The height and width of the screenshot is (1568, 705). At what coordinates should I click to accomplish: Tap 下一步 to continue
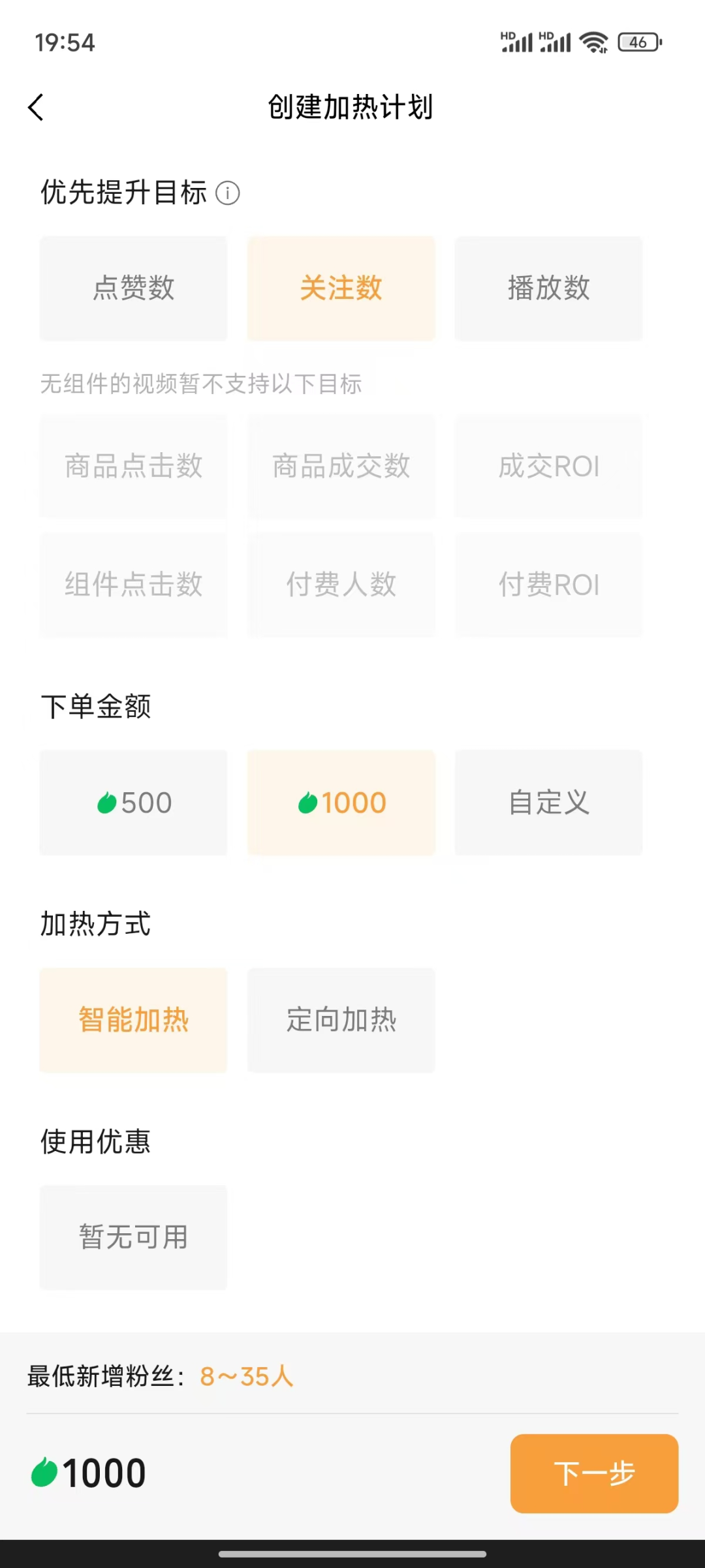pos(593,1473)
